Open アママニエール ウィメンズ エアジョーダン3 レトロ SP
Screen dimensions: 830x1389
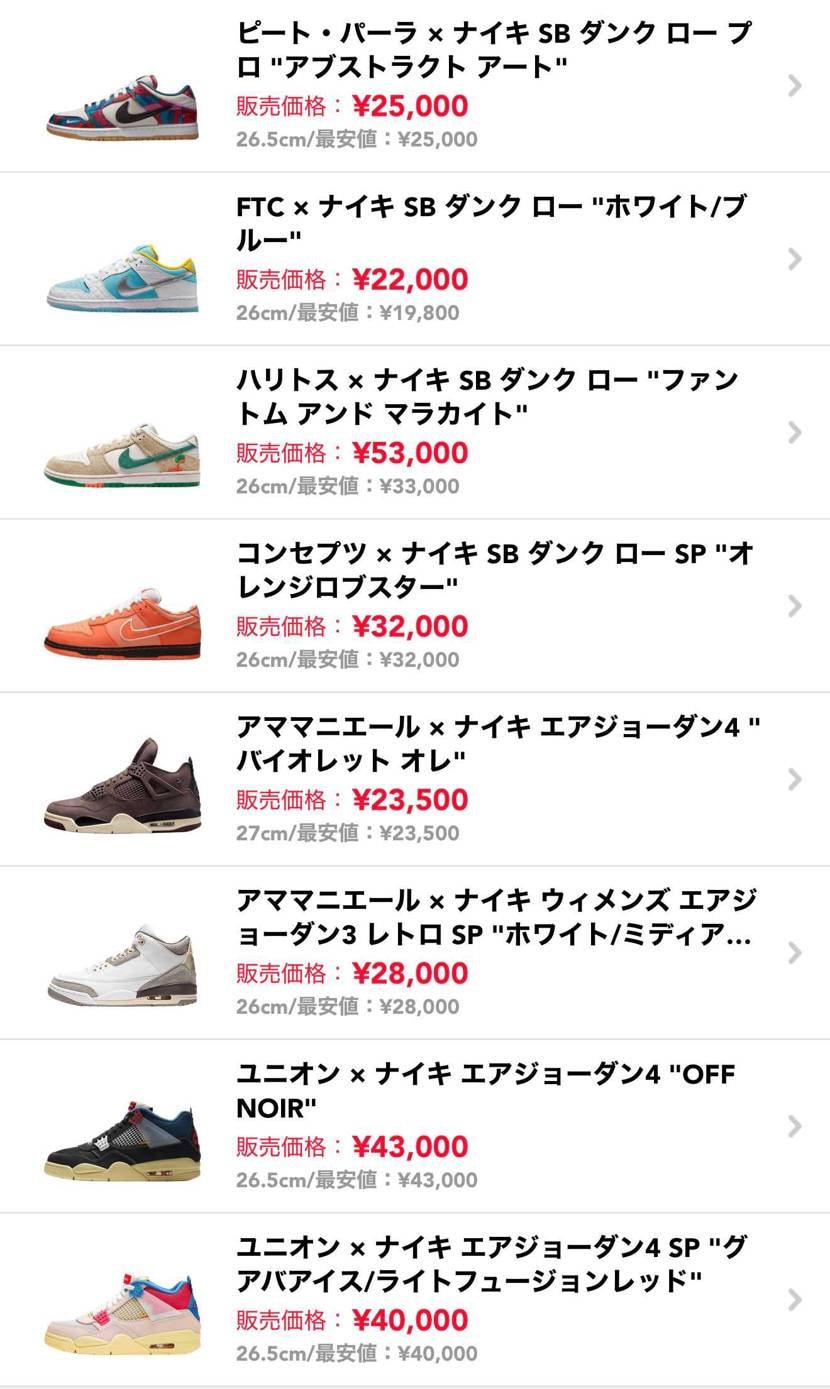click(x=414, y=952)
